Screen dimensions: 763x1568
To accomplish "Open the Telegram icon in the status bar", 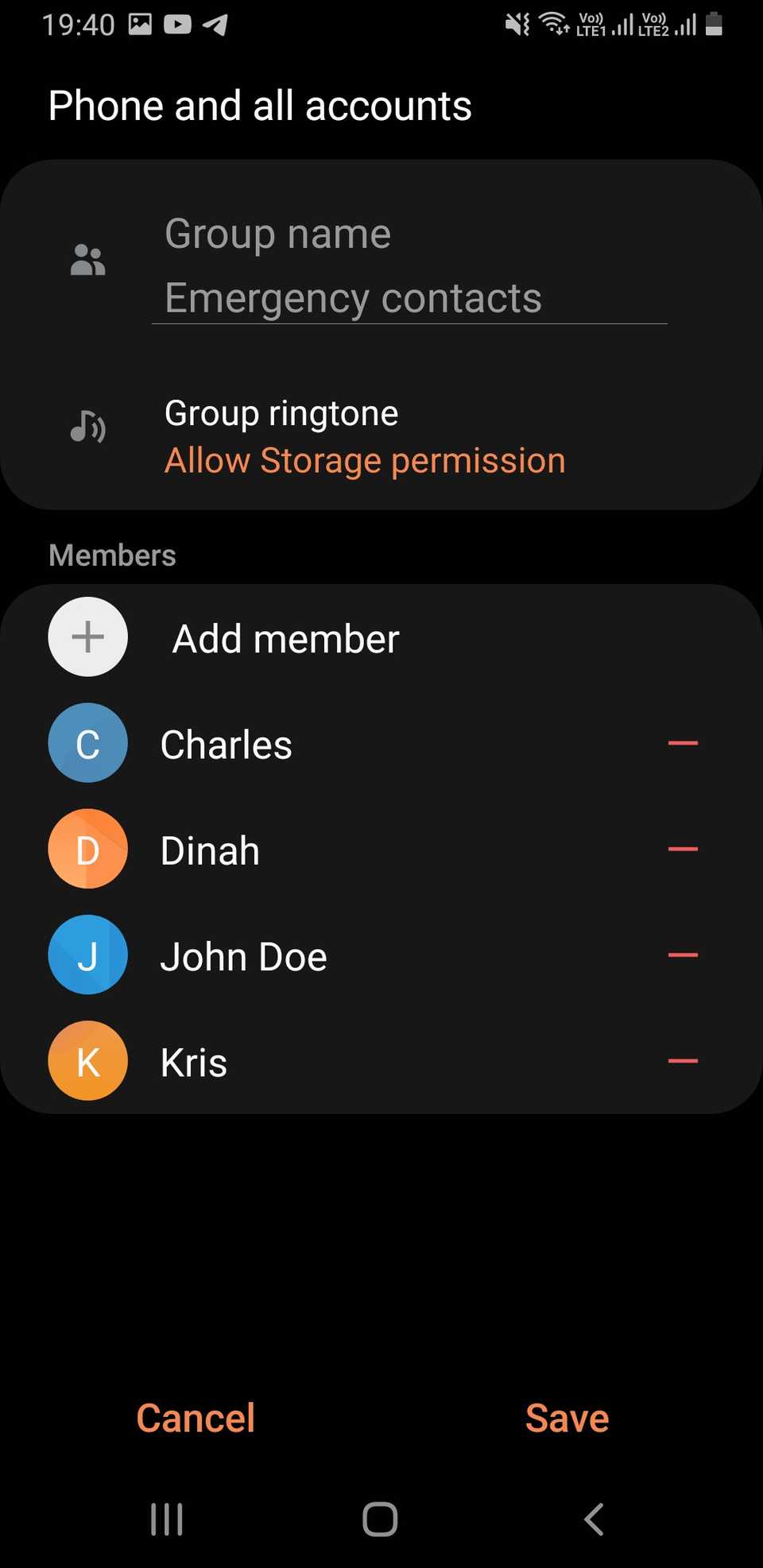I will pyautogui.click(x=215, y=24).
